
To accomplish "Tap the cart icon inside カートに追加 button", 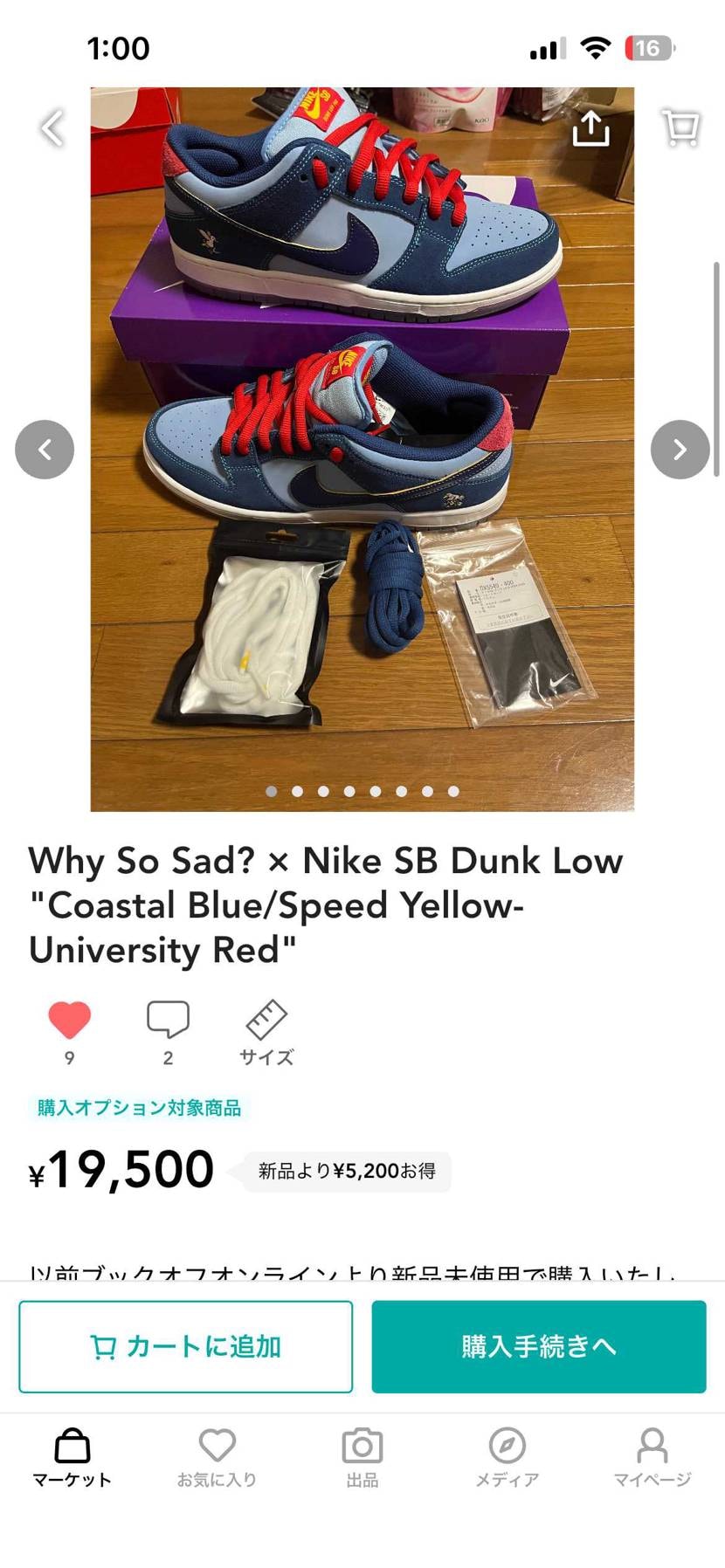I will [x=105, y=1346].
